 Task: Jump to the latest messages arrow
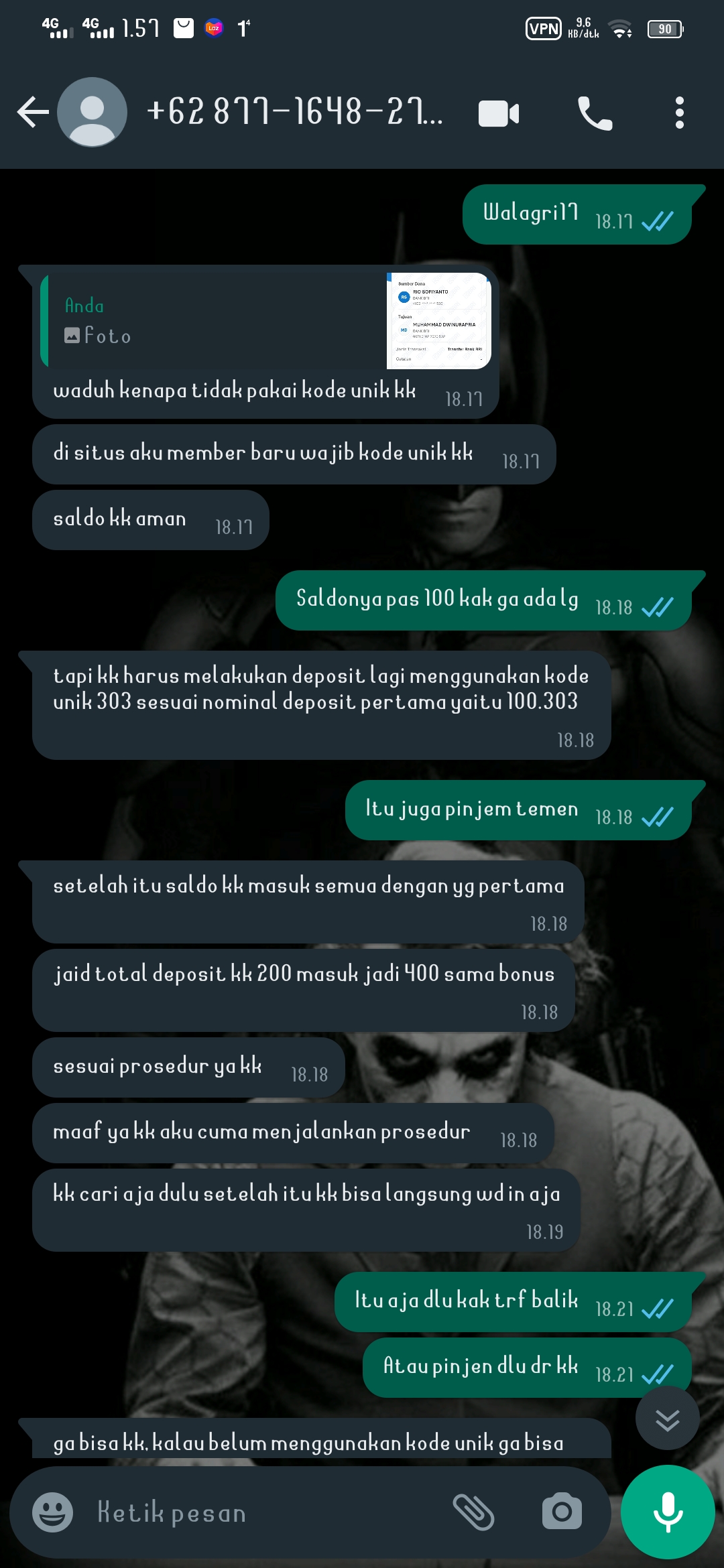click(x=667, y=1419)
